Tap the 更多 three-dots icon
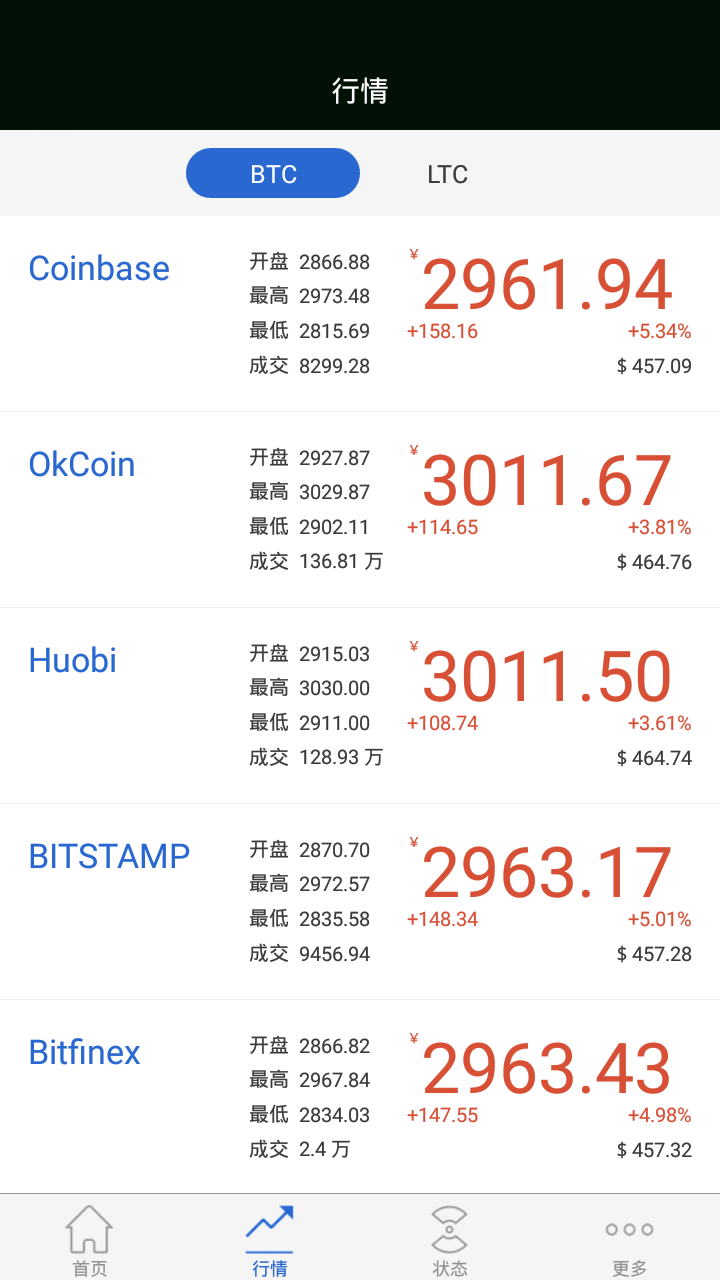Viewport: 720px width, 1280px height. (x=629, y=1228)
